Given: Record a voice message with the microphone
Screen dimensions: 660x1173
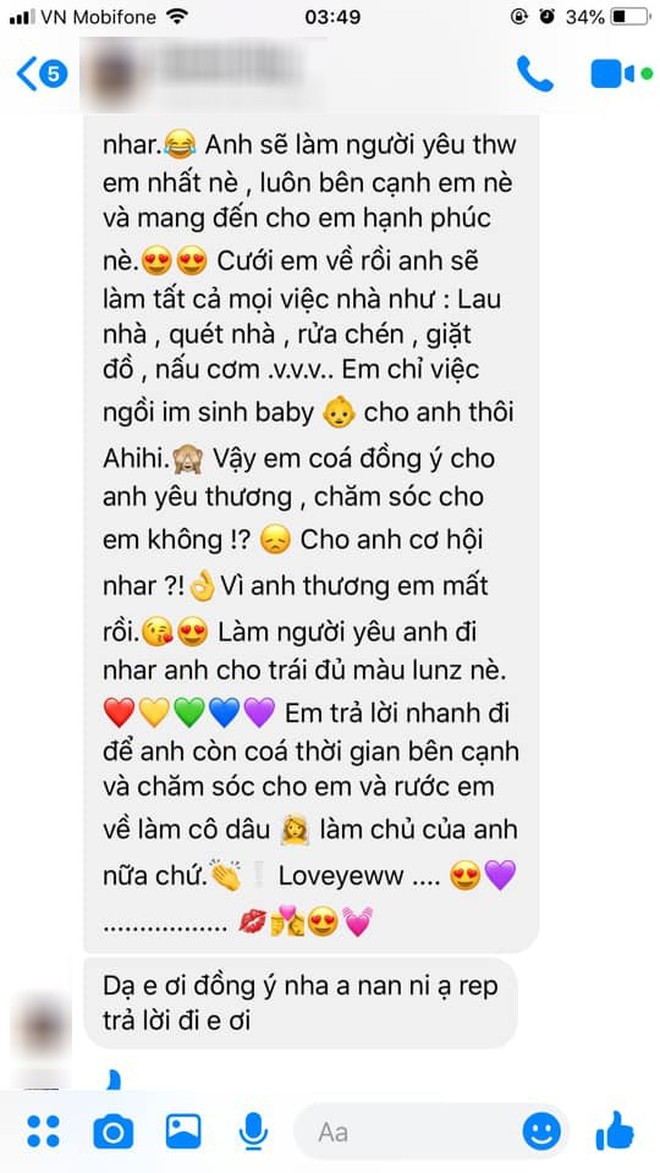Looking at the screenshot, I should click(x=253, y=1131).
